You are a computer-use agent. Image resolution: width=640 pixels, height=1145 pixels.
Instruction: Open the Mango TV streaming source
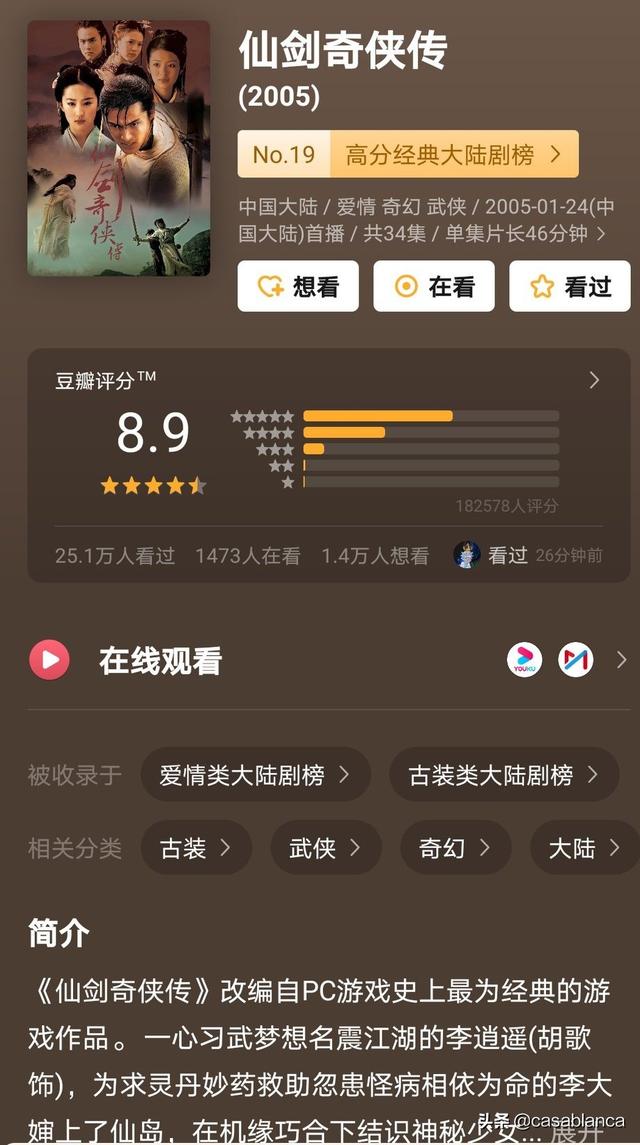(x=576, y=659)
